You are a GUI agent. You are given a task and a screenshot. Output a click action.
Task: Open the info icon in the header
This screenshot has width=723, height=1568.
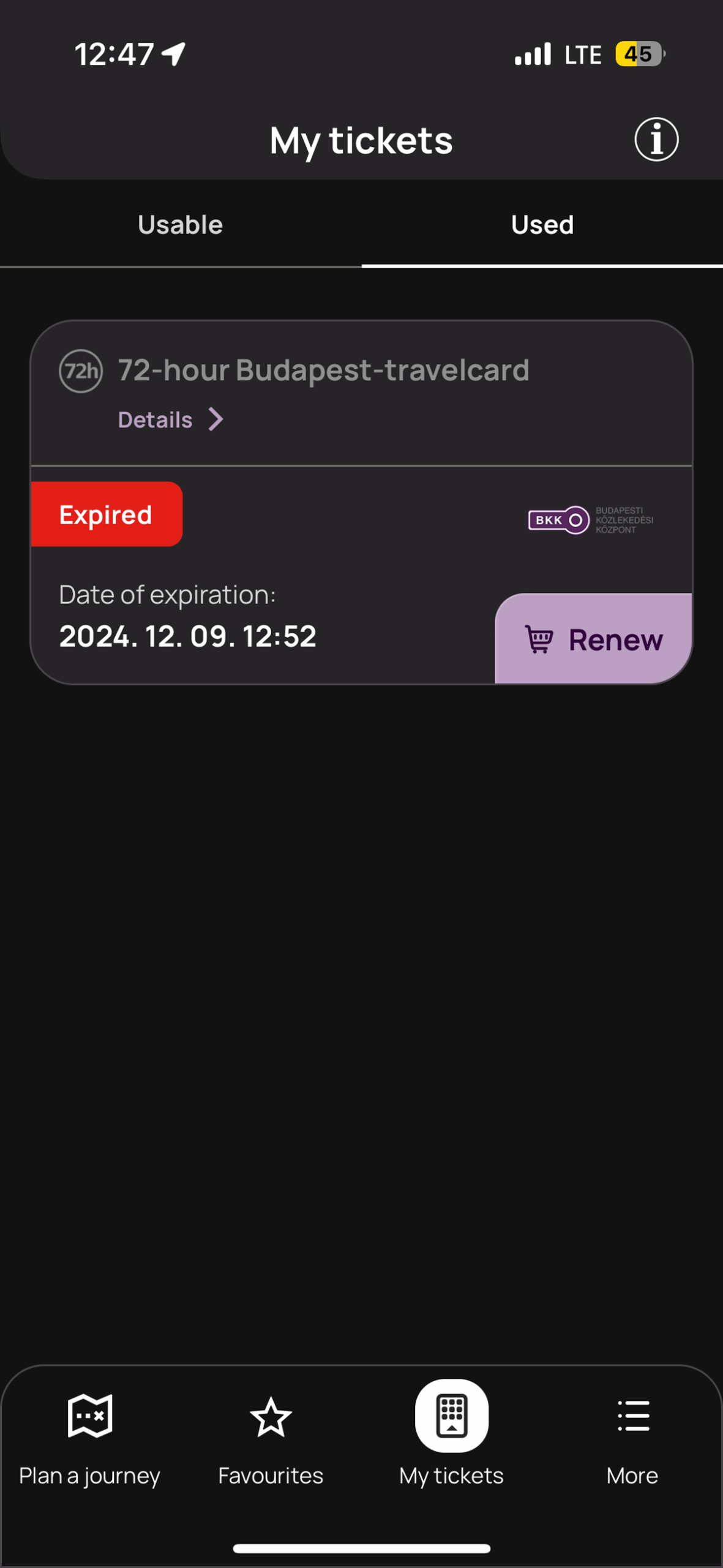[x=656, y=140]
